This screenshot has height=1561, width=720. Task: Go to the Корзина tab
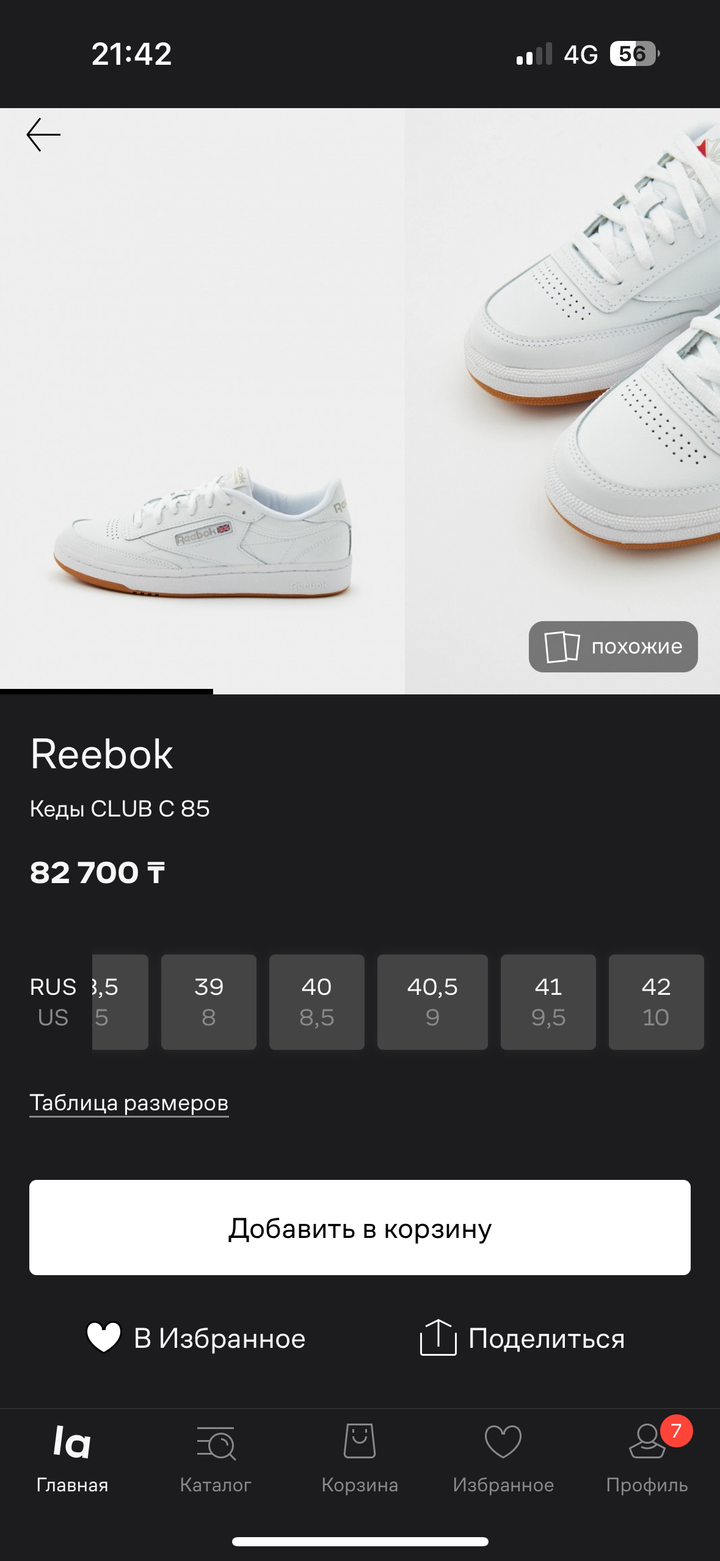[360, 1458]
